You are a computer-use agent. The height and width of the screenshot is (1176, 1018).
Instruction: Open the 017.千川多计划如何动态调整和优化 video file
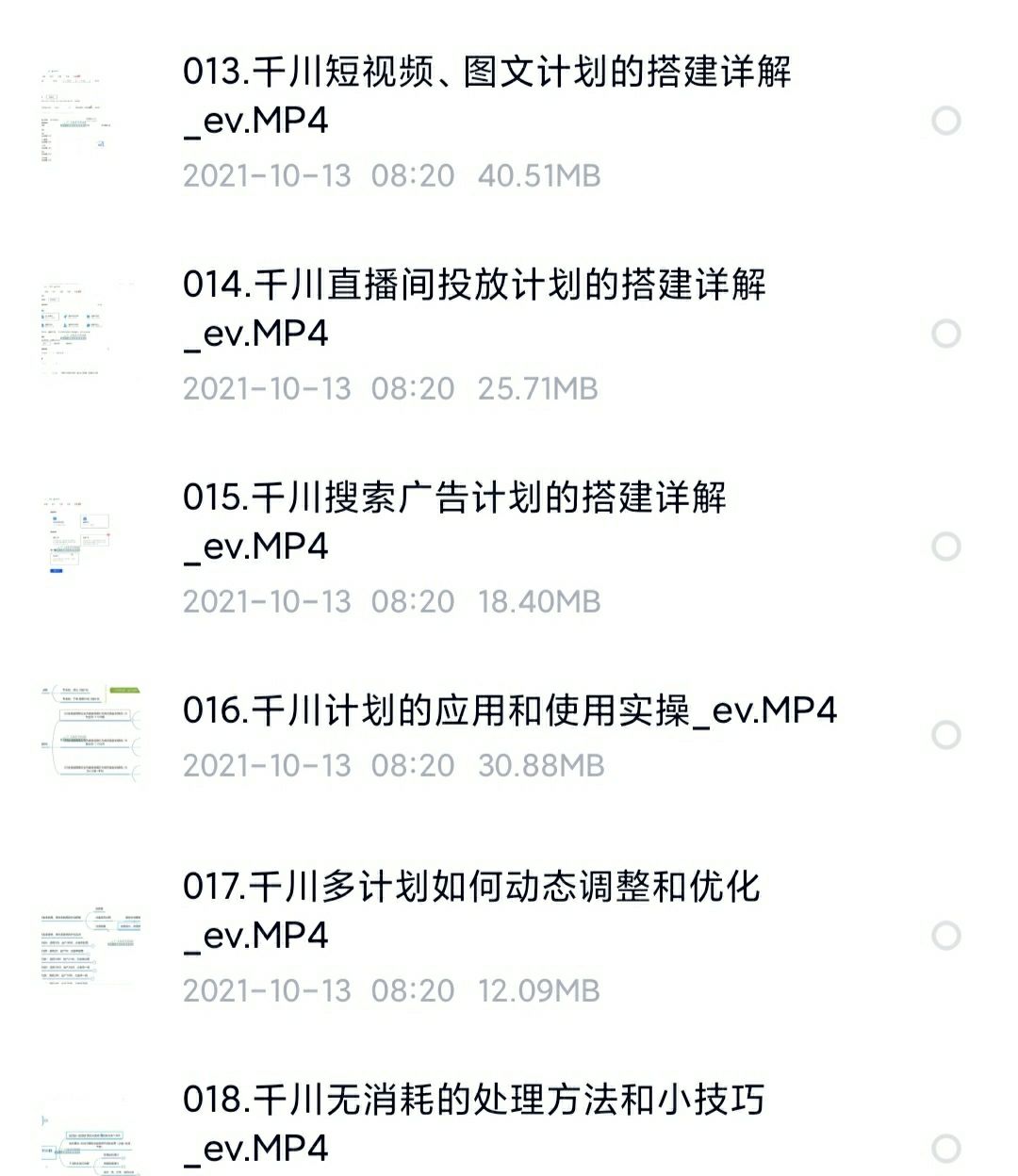click(471, 911)
